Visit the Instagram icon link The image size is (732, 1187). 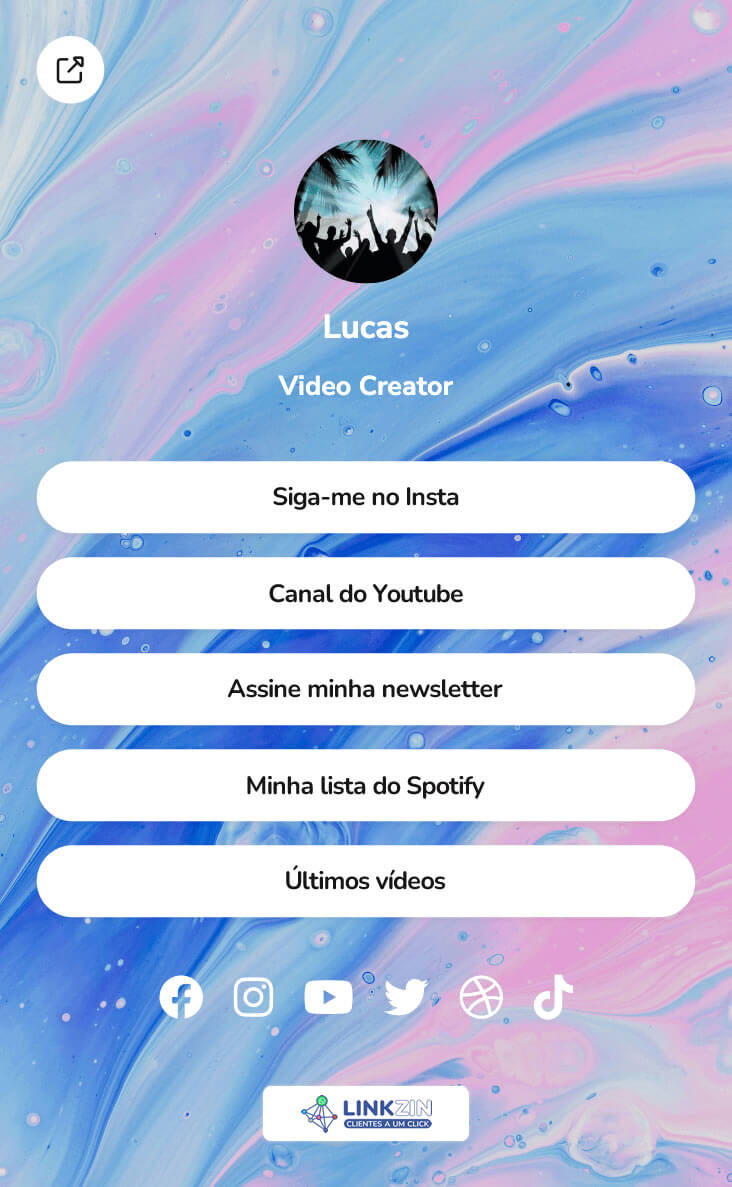point(254,997)
